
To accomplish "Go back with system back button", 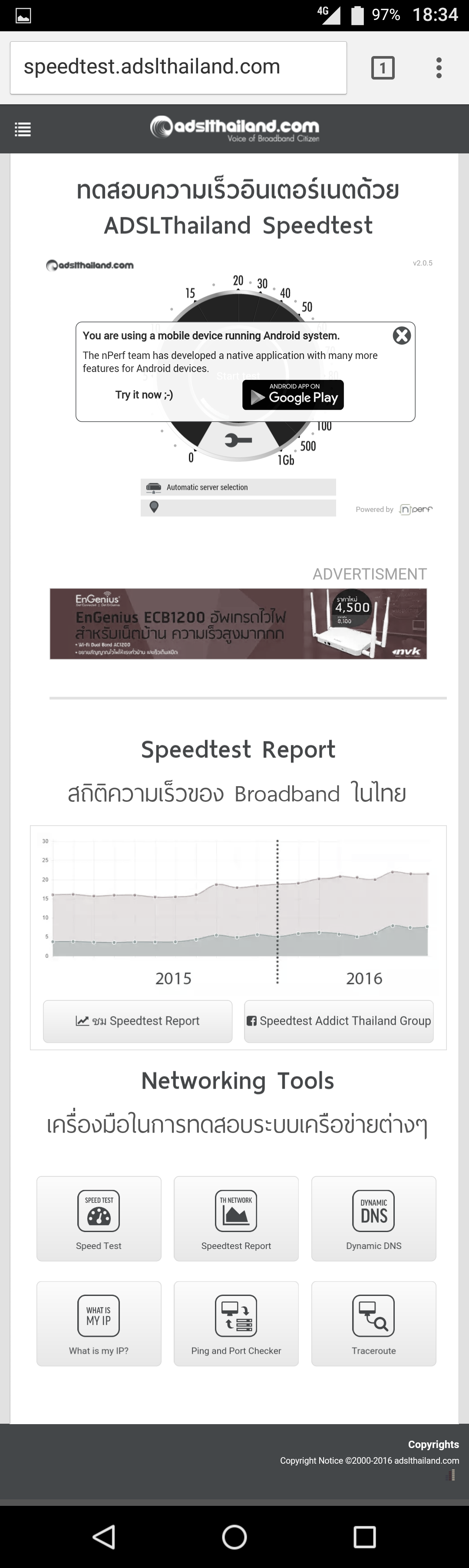I will tap(104, 1536).
